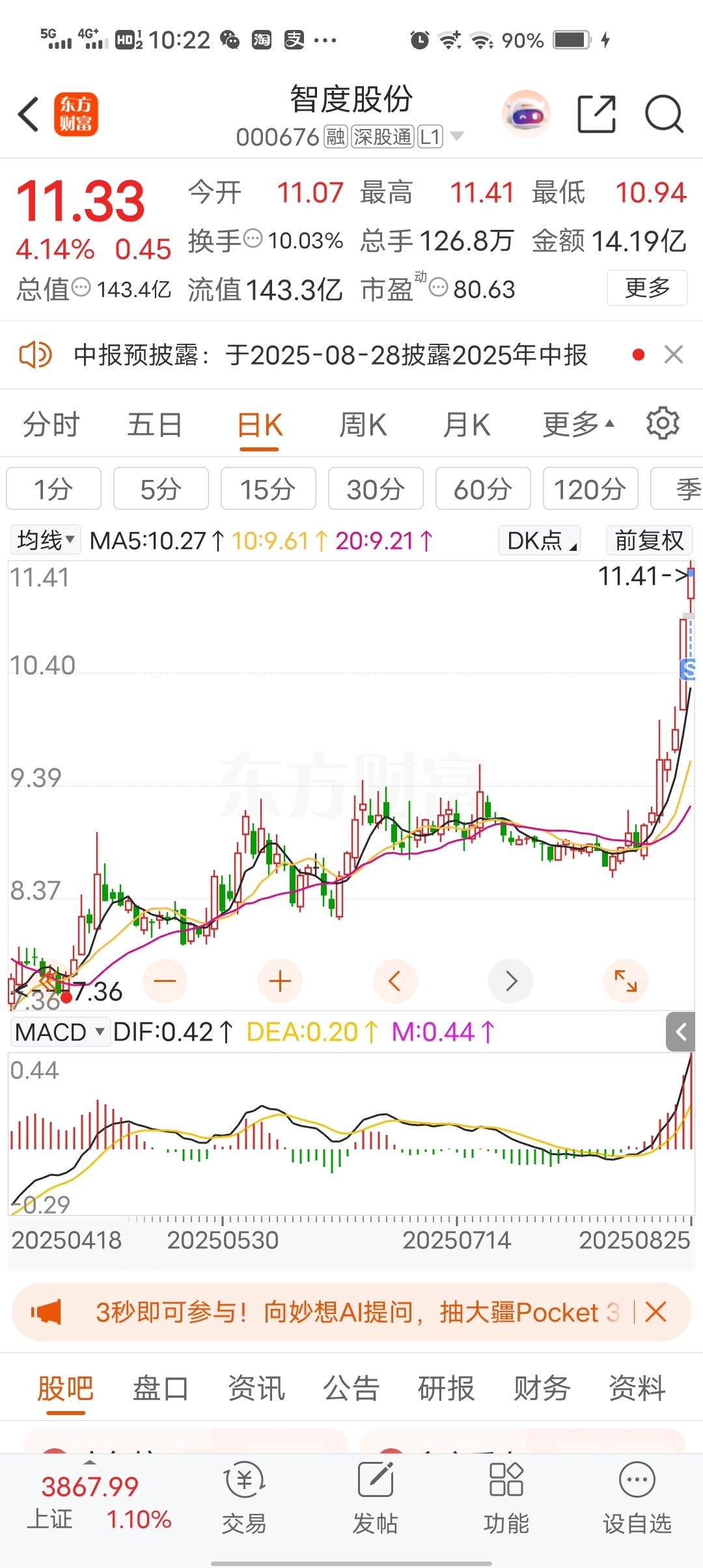Go back using the top-left arrow

pyautogui.click(x=29, y=114)
